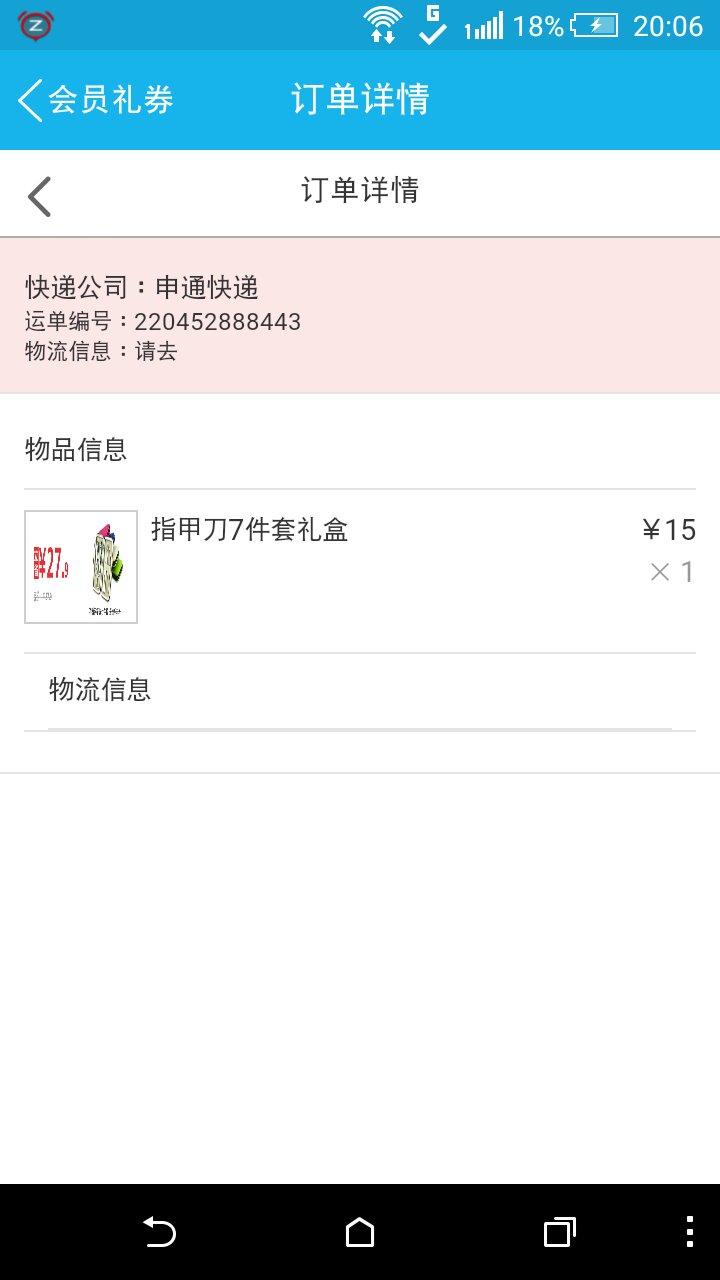This screenshot has width=720, height=1280.
Task: Tap the ¥15 price label
Action: [x=669, y=529]
